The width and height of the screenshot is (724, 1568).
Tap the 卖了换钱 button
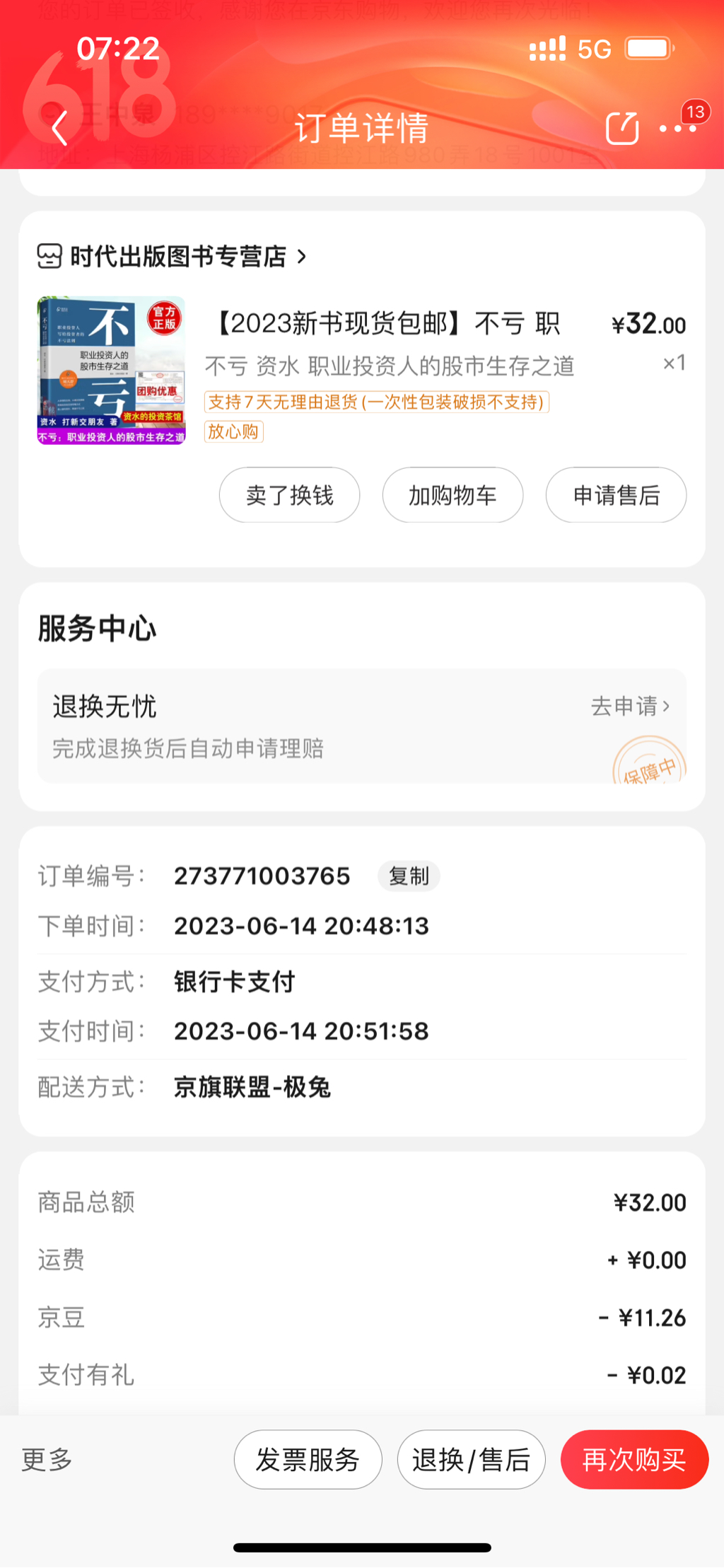point(289,495)
